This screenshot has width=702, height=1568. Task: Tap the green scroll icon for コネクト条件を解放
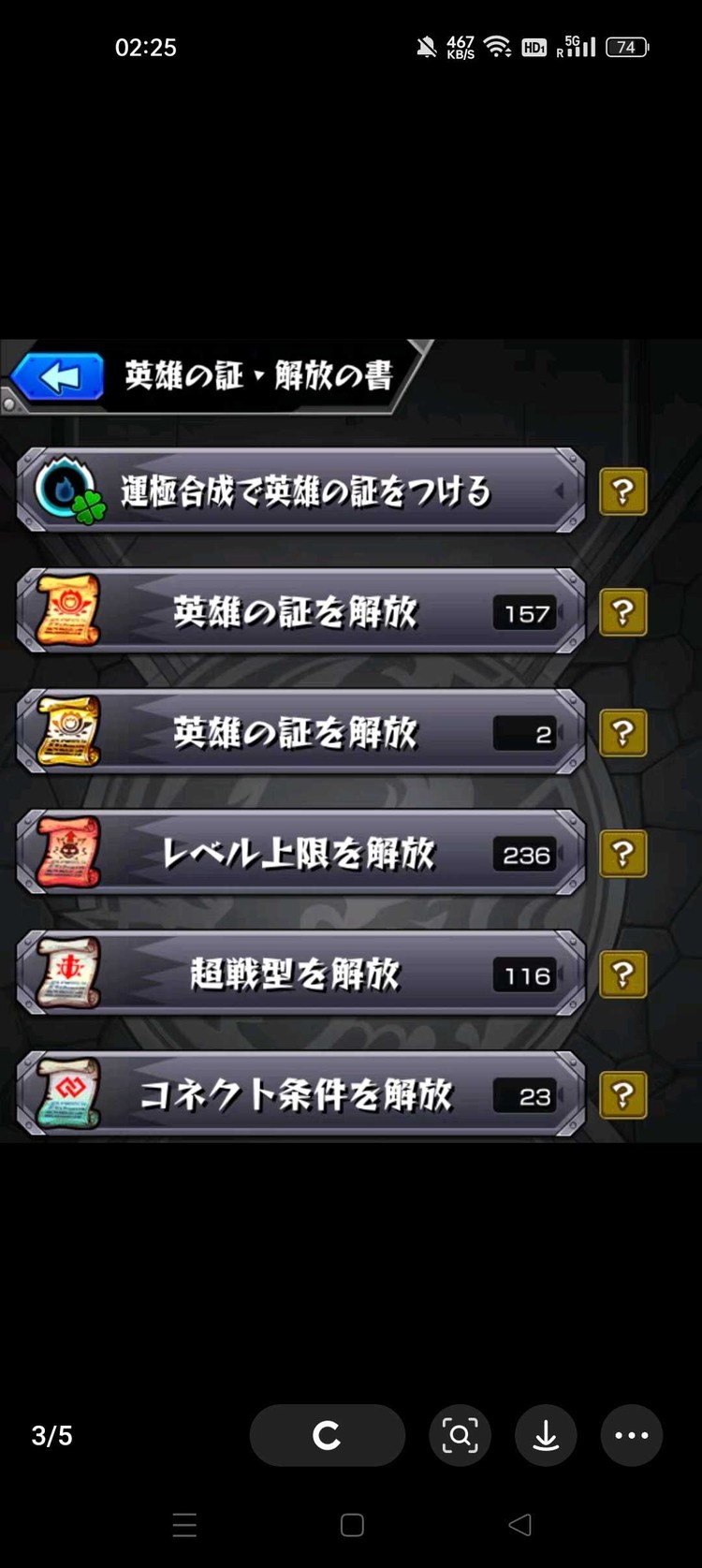pyautogui.click(x=66, y=1093)
